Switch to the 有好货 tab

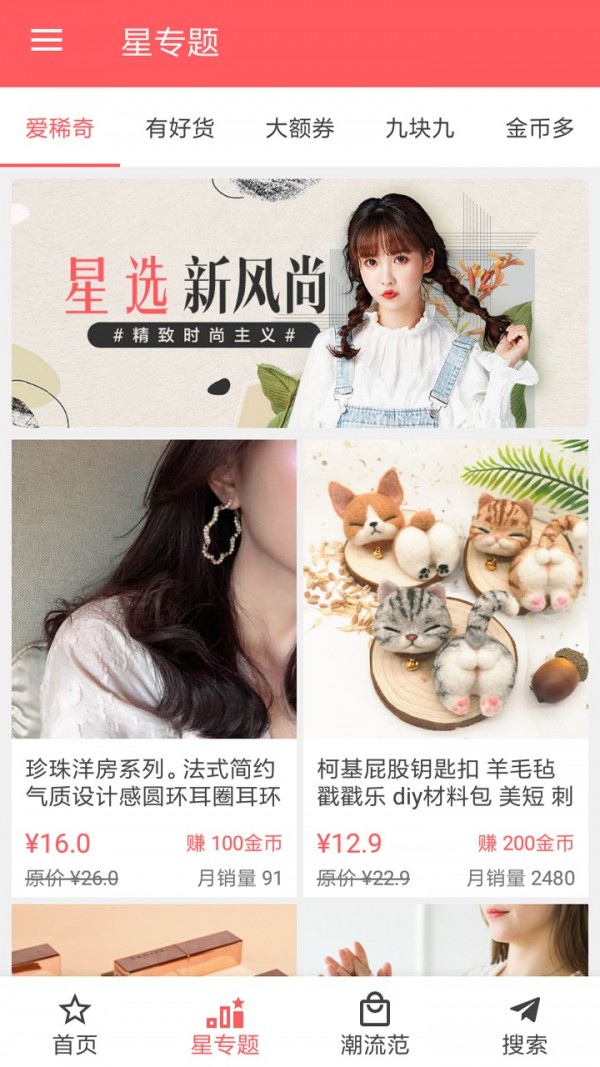point(180,128)
